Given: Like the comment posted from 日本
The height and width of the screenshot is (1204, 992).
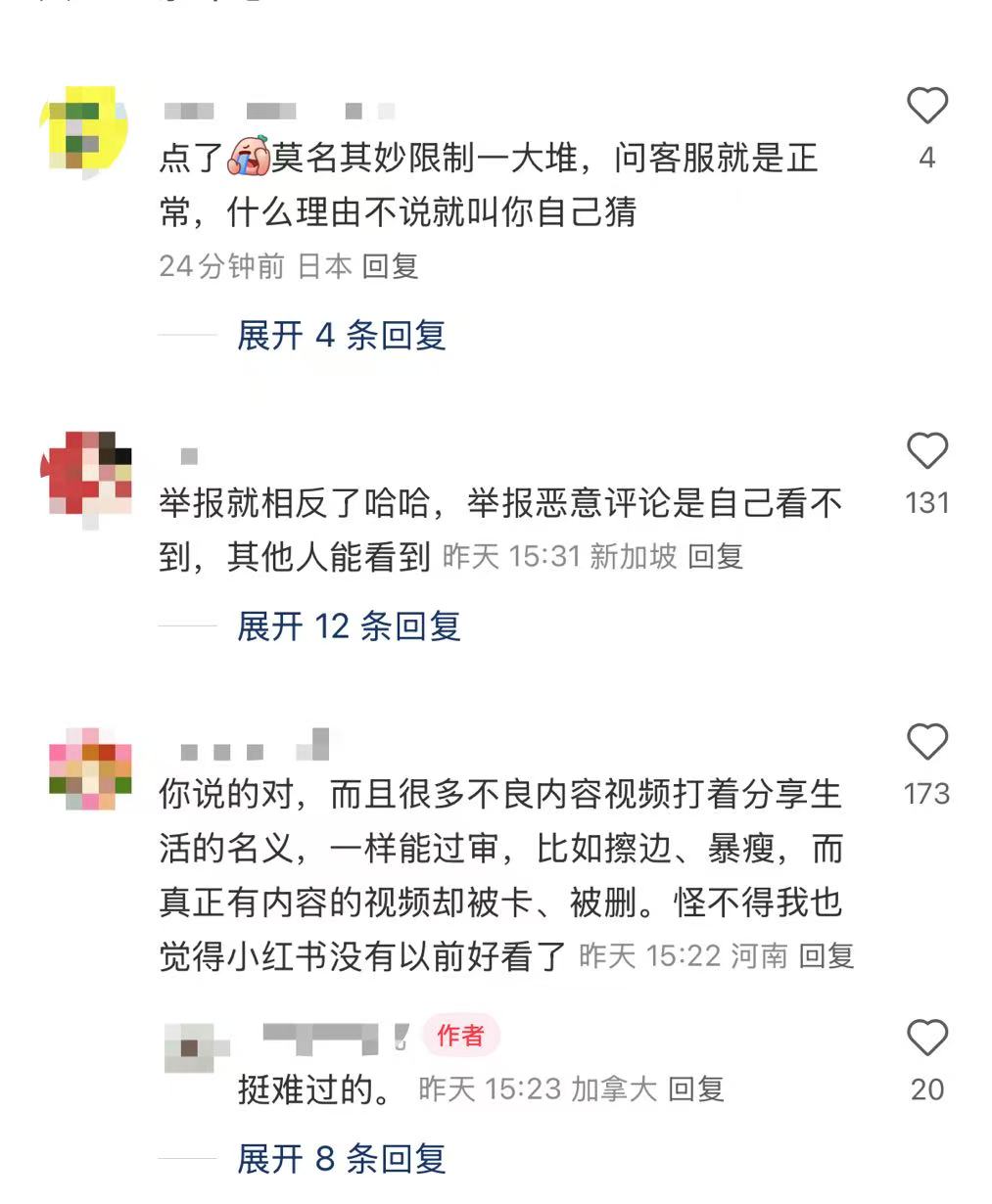Looking at the screenshot, I should (926, 106).
